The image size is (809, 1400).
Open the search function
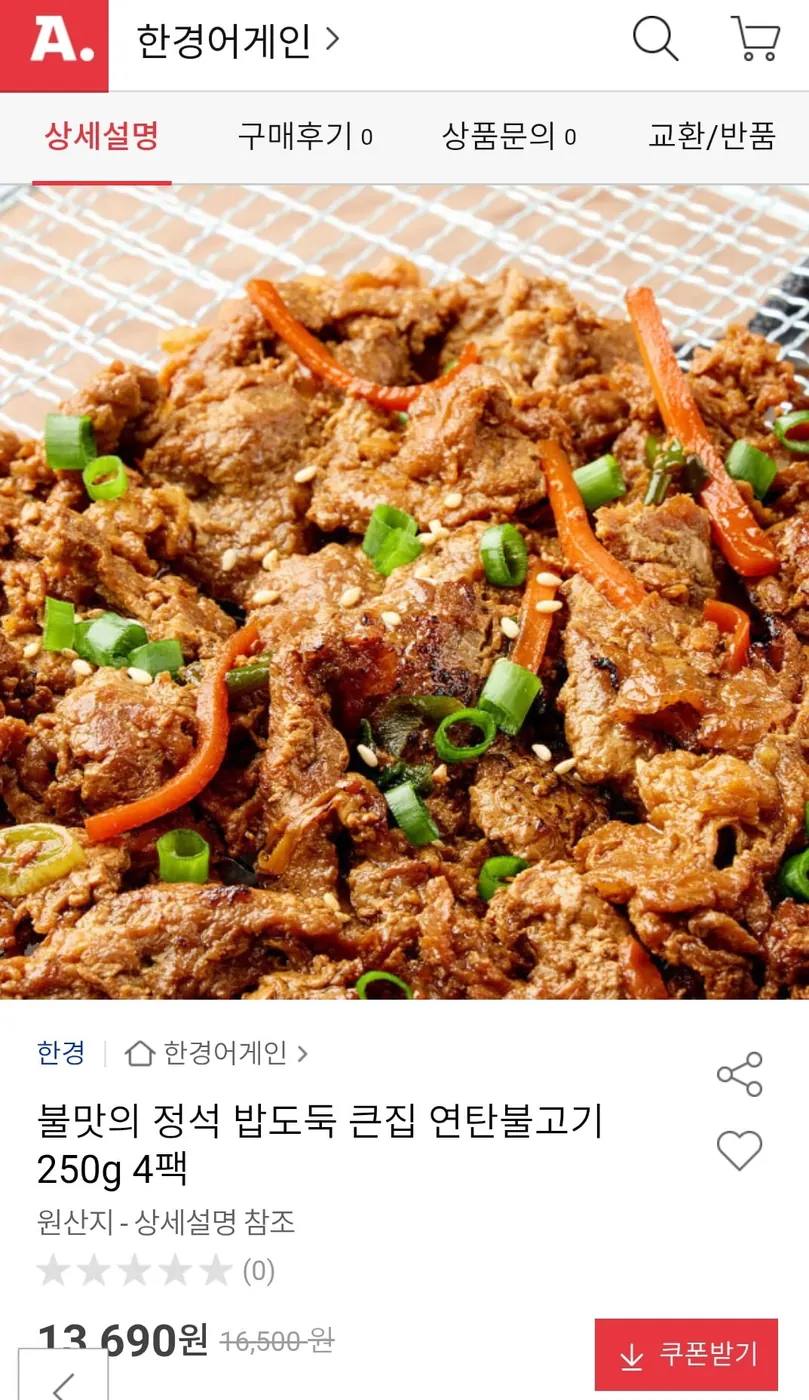point(655,40)
